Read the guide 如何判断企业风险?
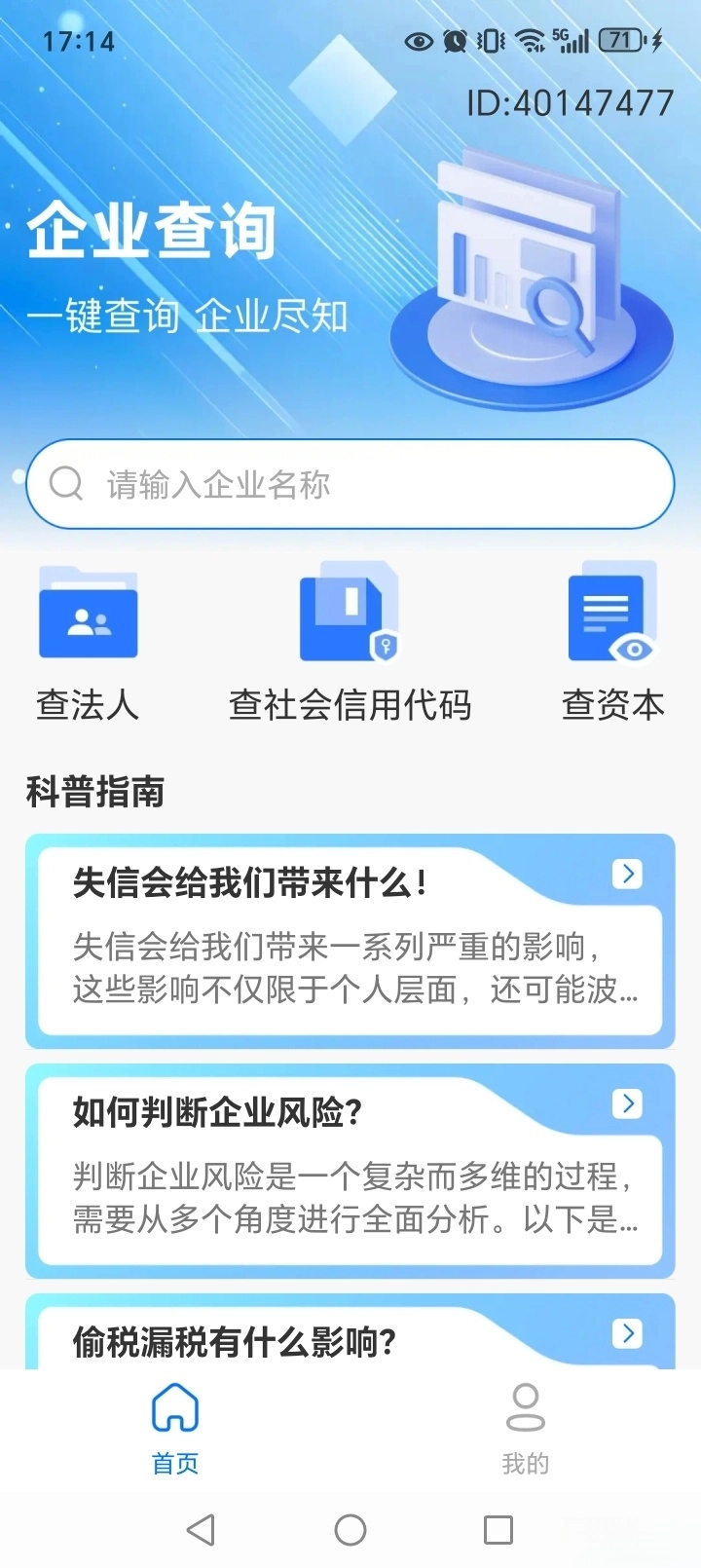Image resolution: width=701 pixels, height=1568 pixels. 350,1170
